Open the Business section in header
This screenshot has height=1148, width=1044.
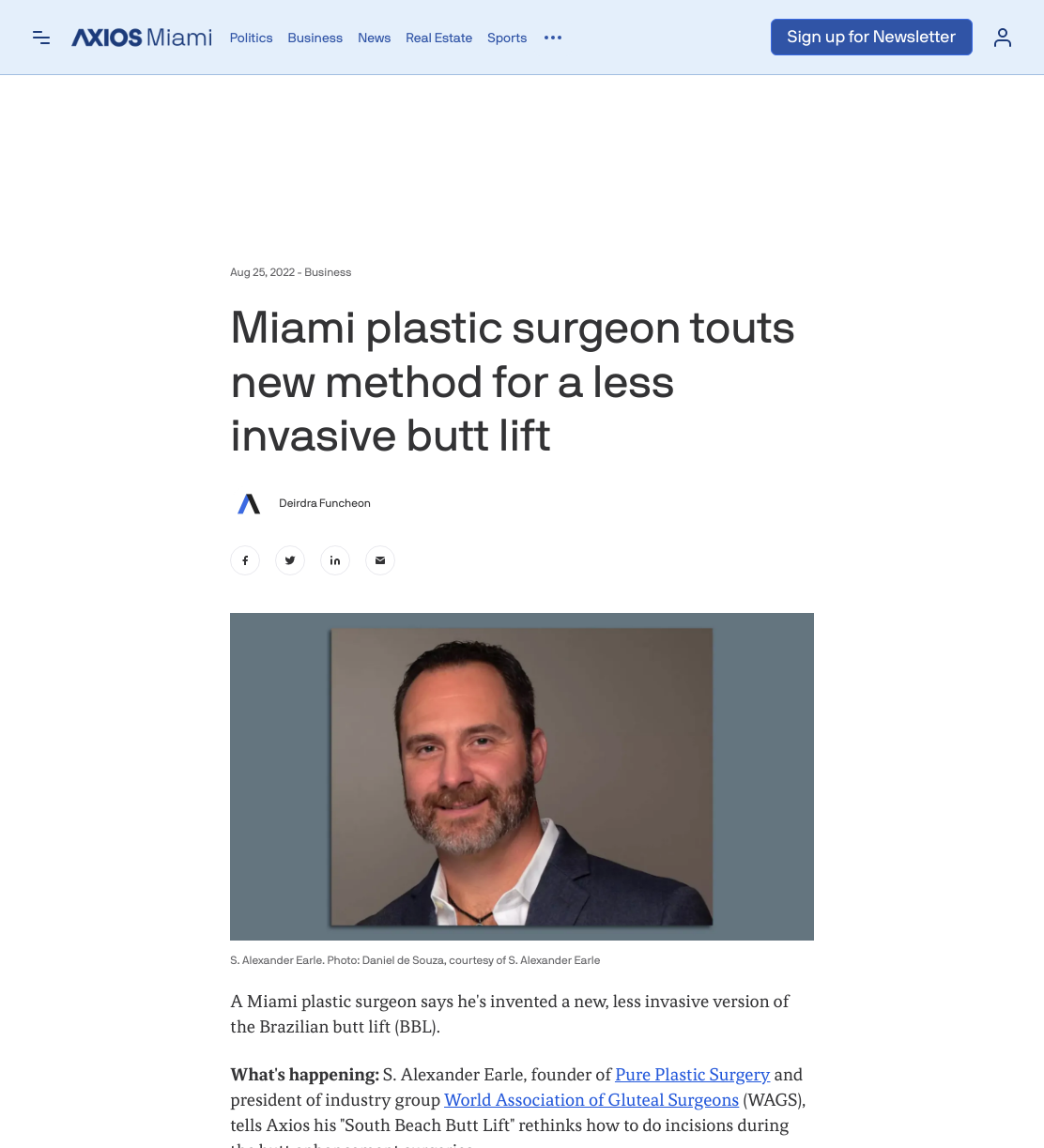315,38
